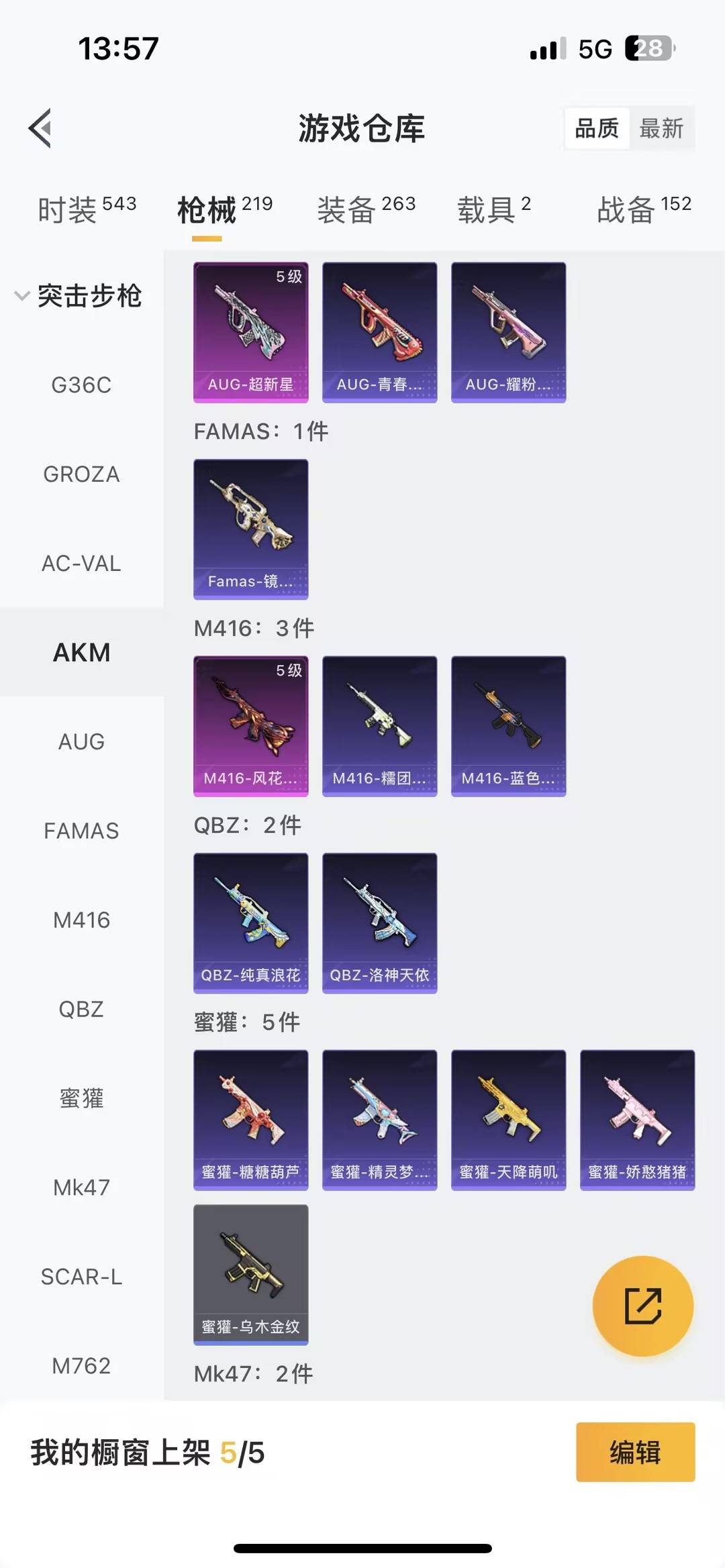
Task: Go back using the top-left arrow
Action: (40, 127)
